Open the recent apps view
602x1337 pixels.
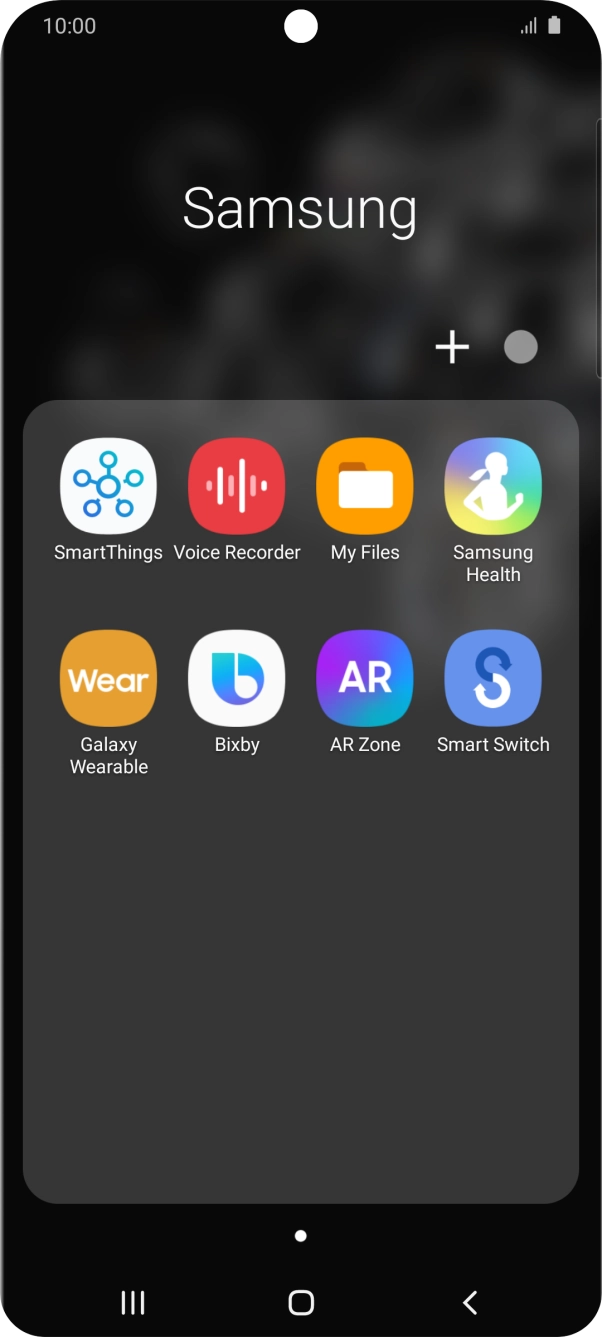tap(132, 1302)
